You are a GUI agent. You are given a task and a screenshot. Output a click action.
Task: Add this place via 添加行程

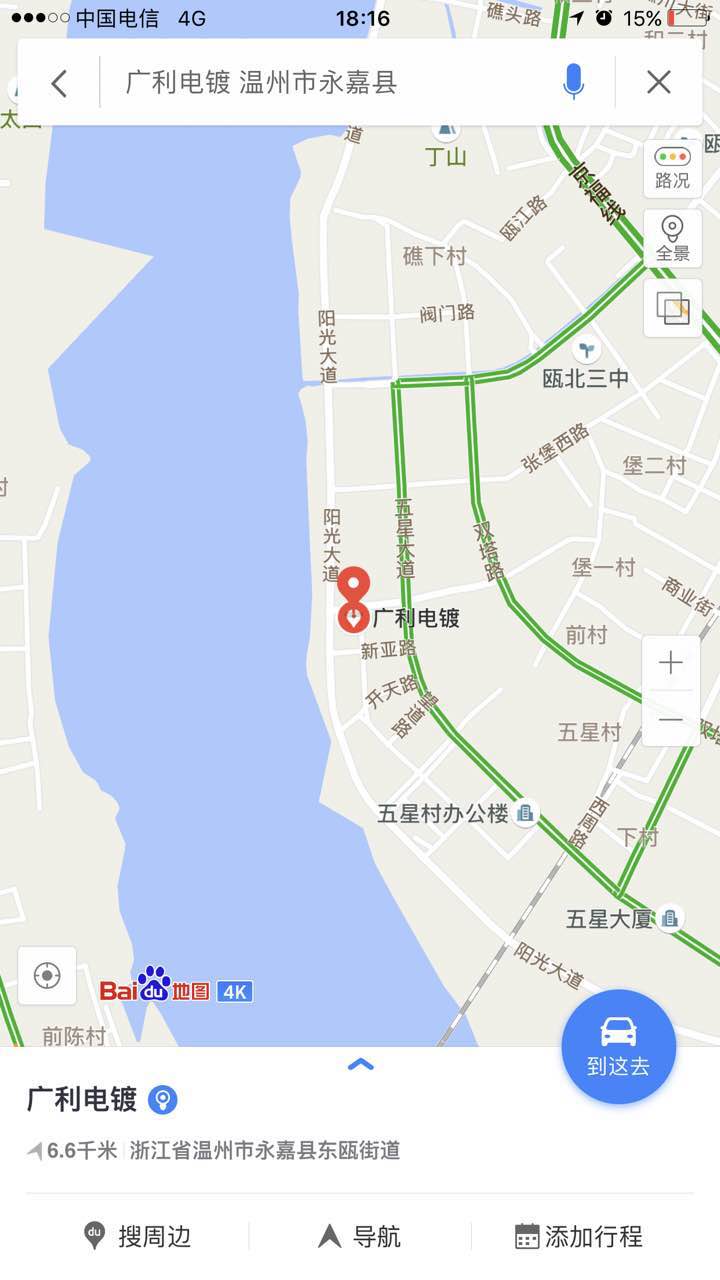point(578,1236)
